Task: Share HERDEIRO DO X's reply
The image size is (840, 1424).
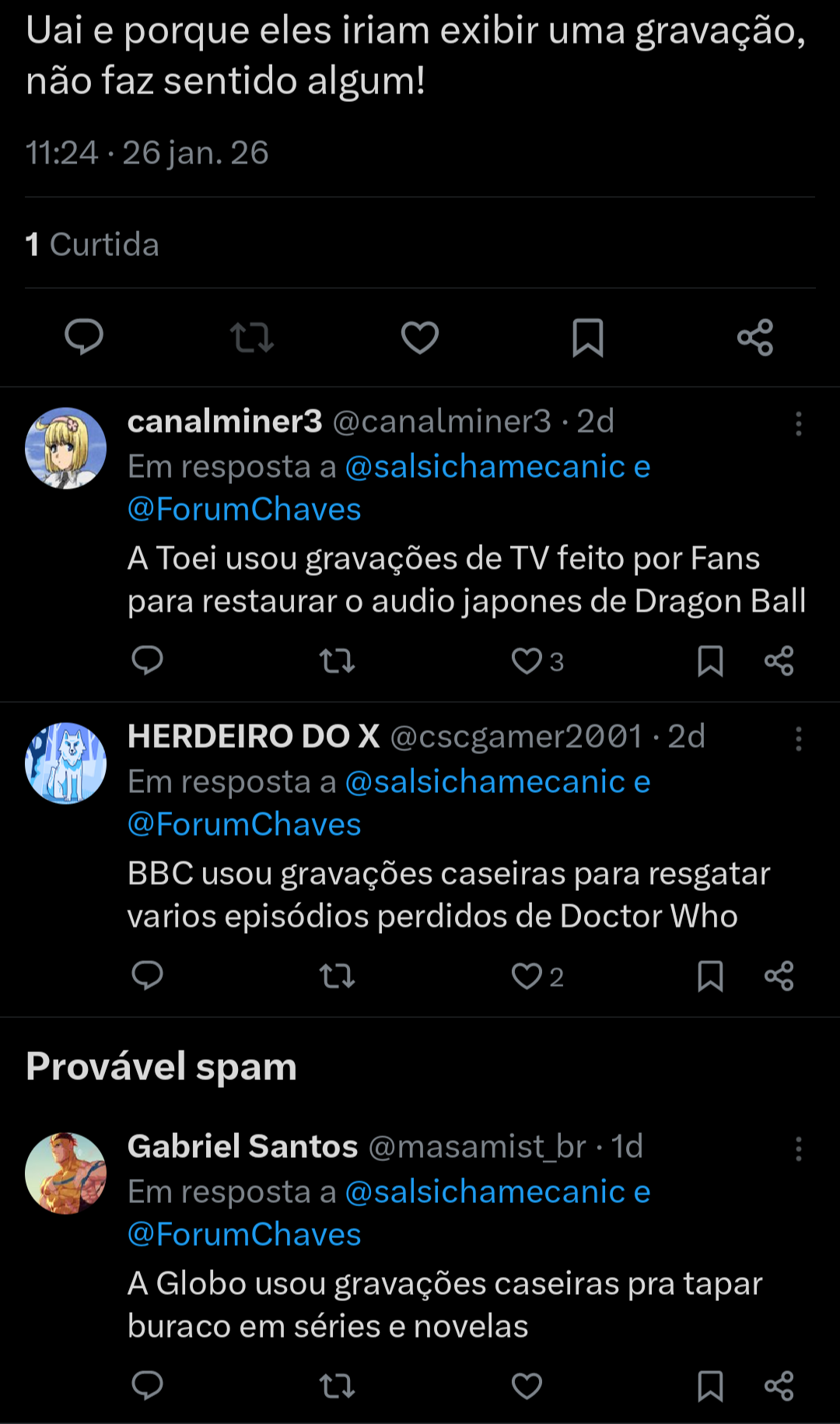Action: 779,976
